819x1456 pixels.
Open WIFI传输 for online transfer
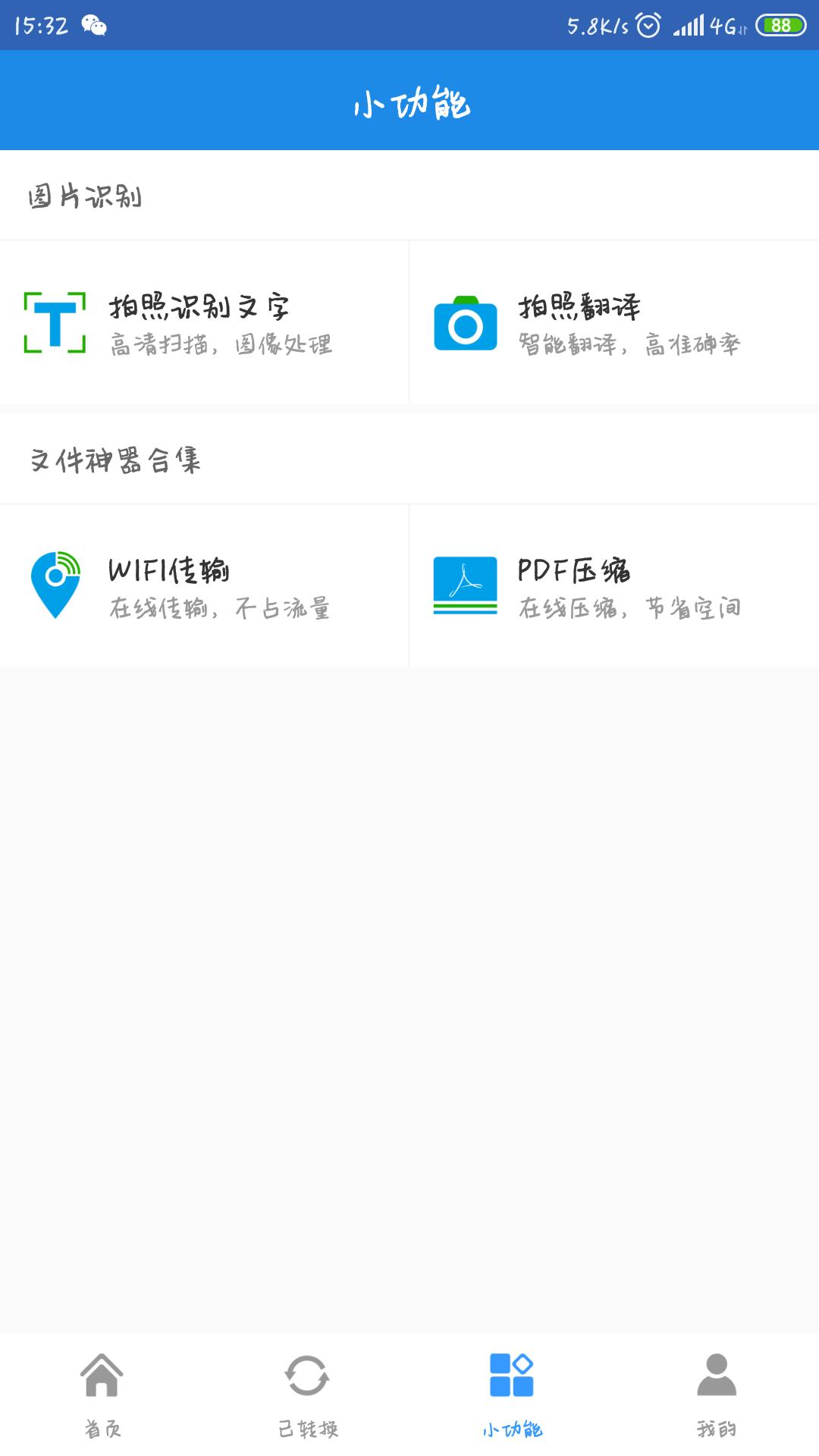click(205, 584)
